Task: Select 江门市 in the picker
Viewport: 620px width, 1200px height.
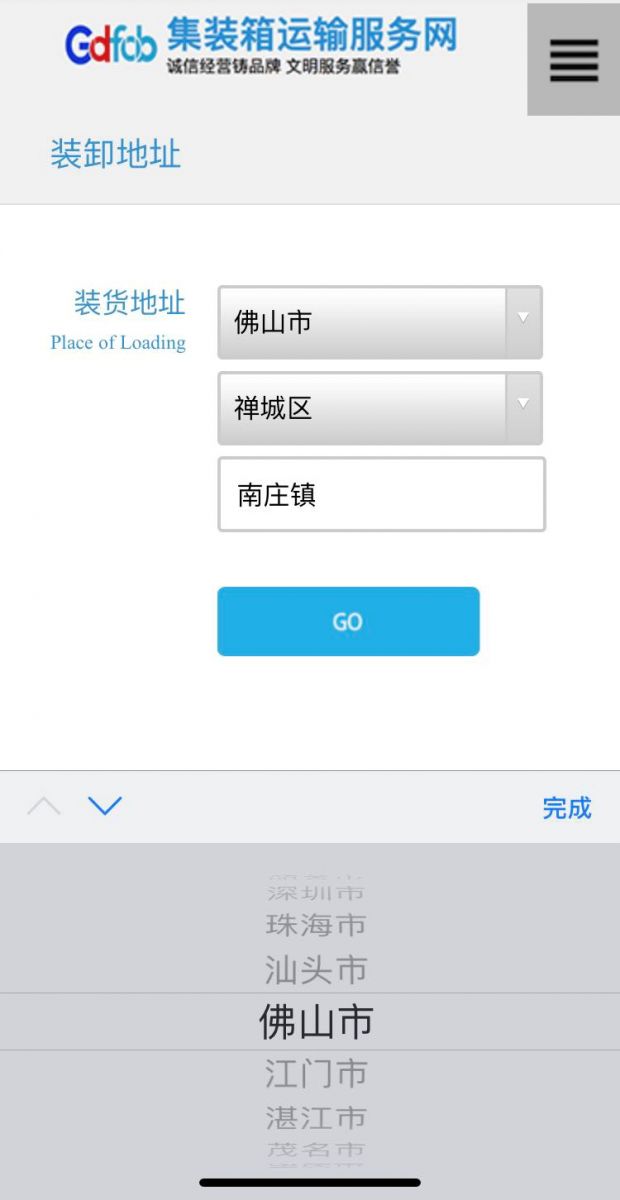Action: coord(316,1074)
